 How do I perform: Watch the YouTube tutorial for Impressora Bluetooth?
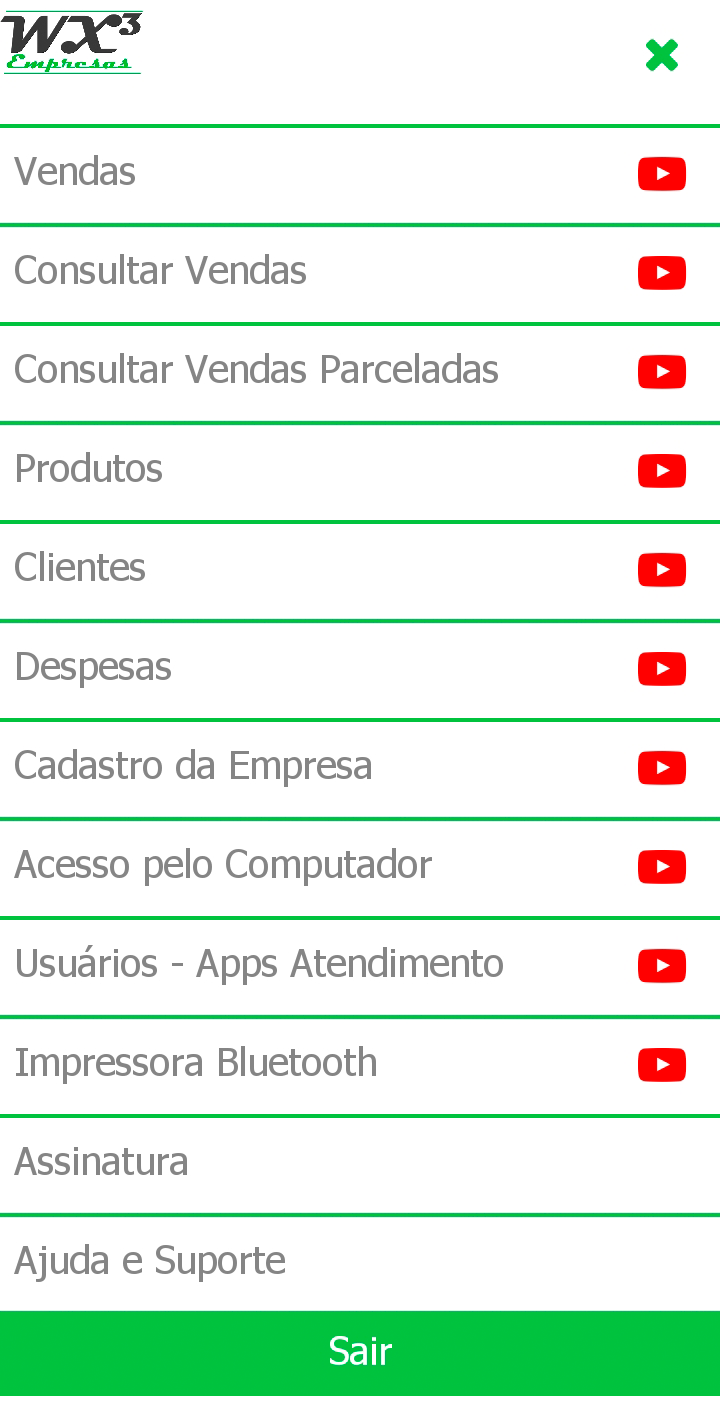tap(662, 1065)
